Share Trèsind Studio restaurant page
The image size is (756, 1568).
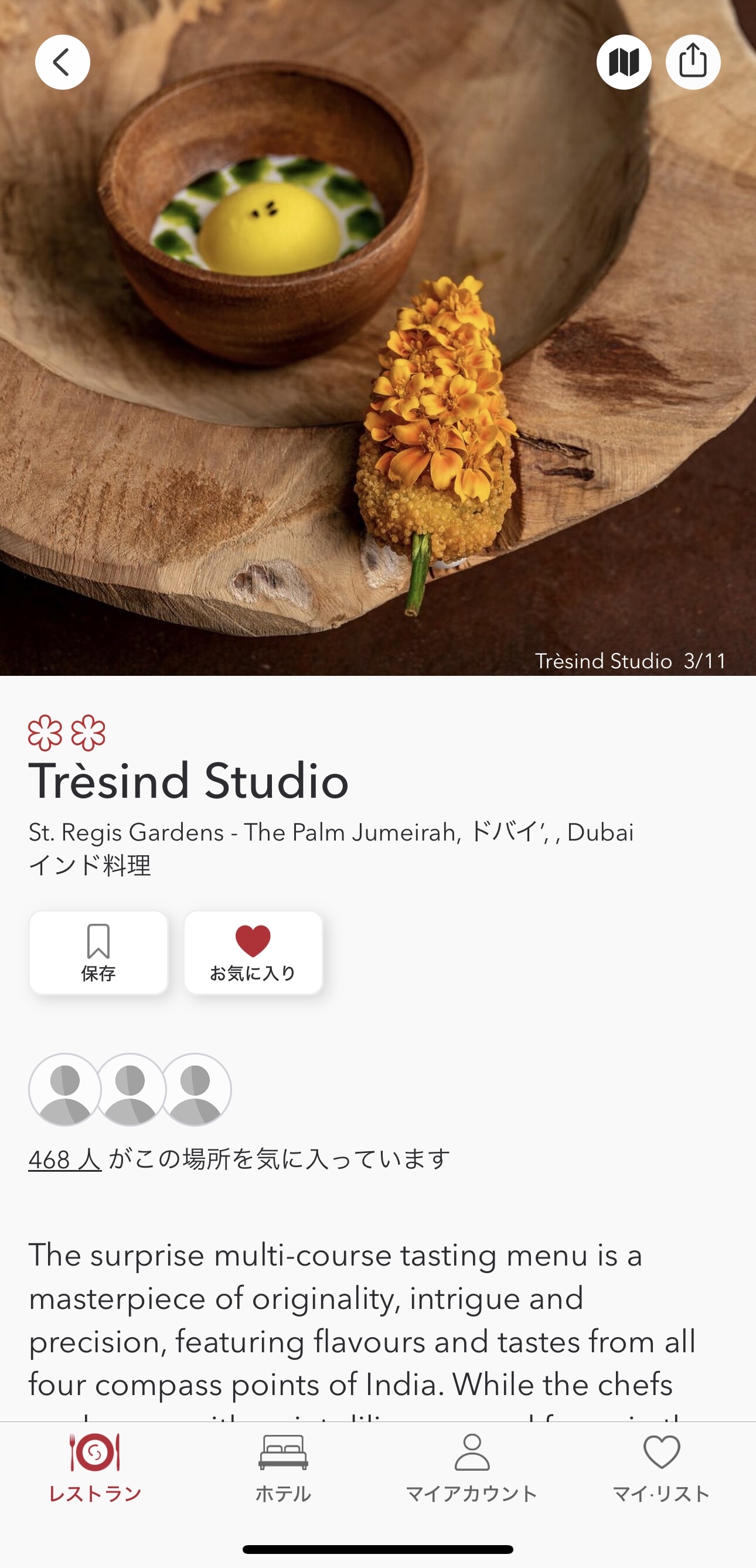tap(693, 62)
